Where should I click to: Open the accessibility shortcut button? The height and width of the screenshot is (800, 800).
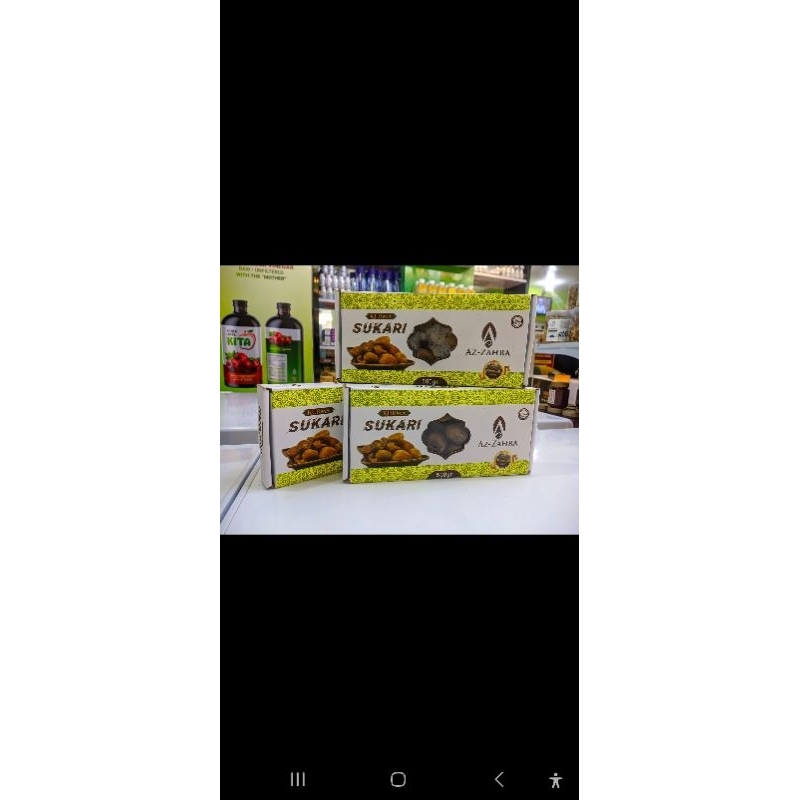tap(556, 780)
